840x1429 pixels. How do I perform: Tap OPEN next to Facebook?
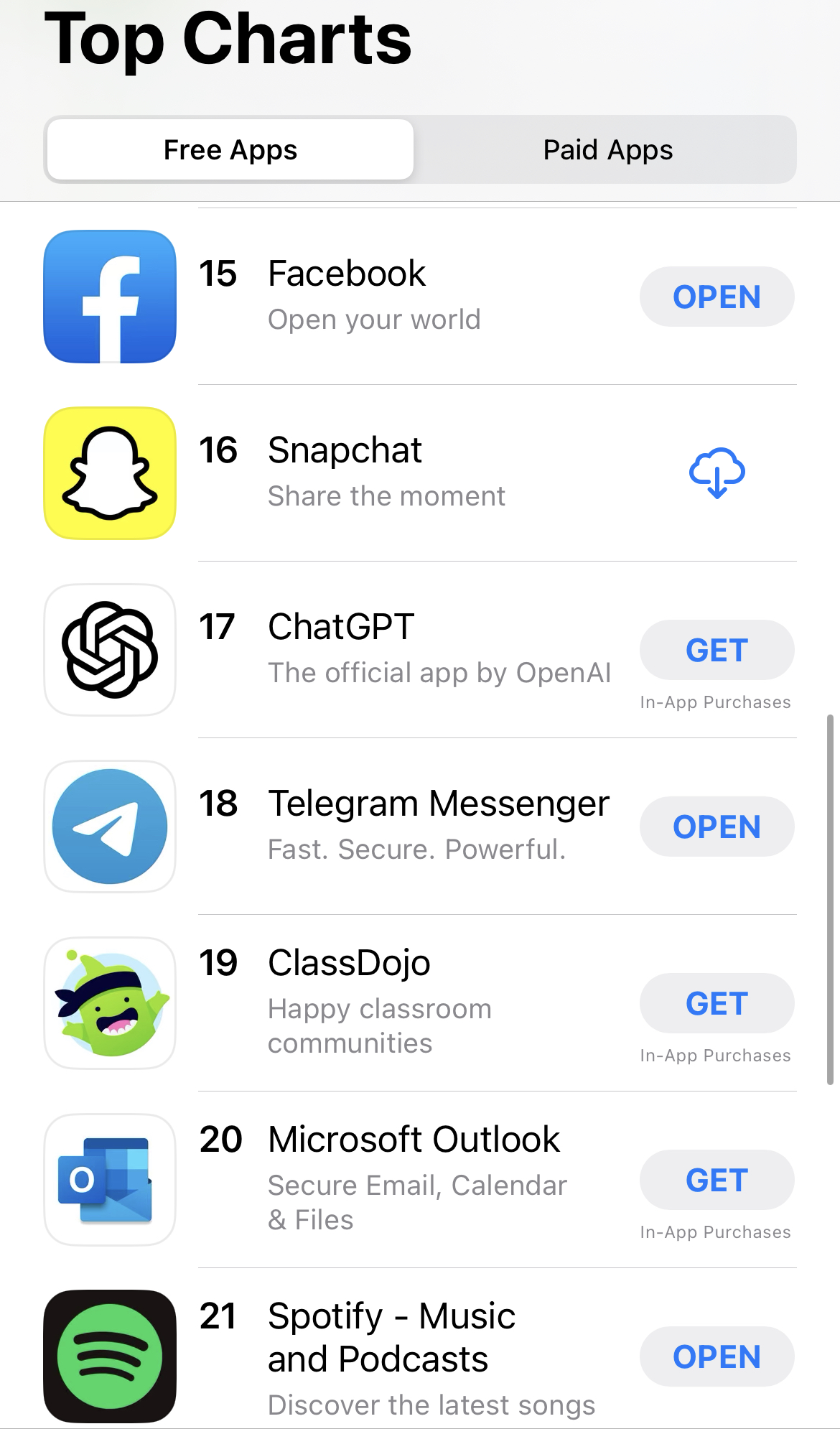tap(717, 297)
